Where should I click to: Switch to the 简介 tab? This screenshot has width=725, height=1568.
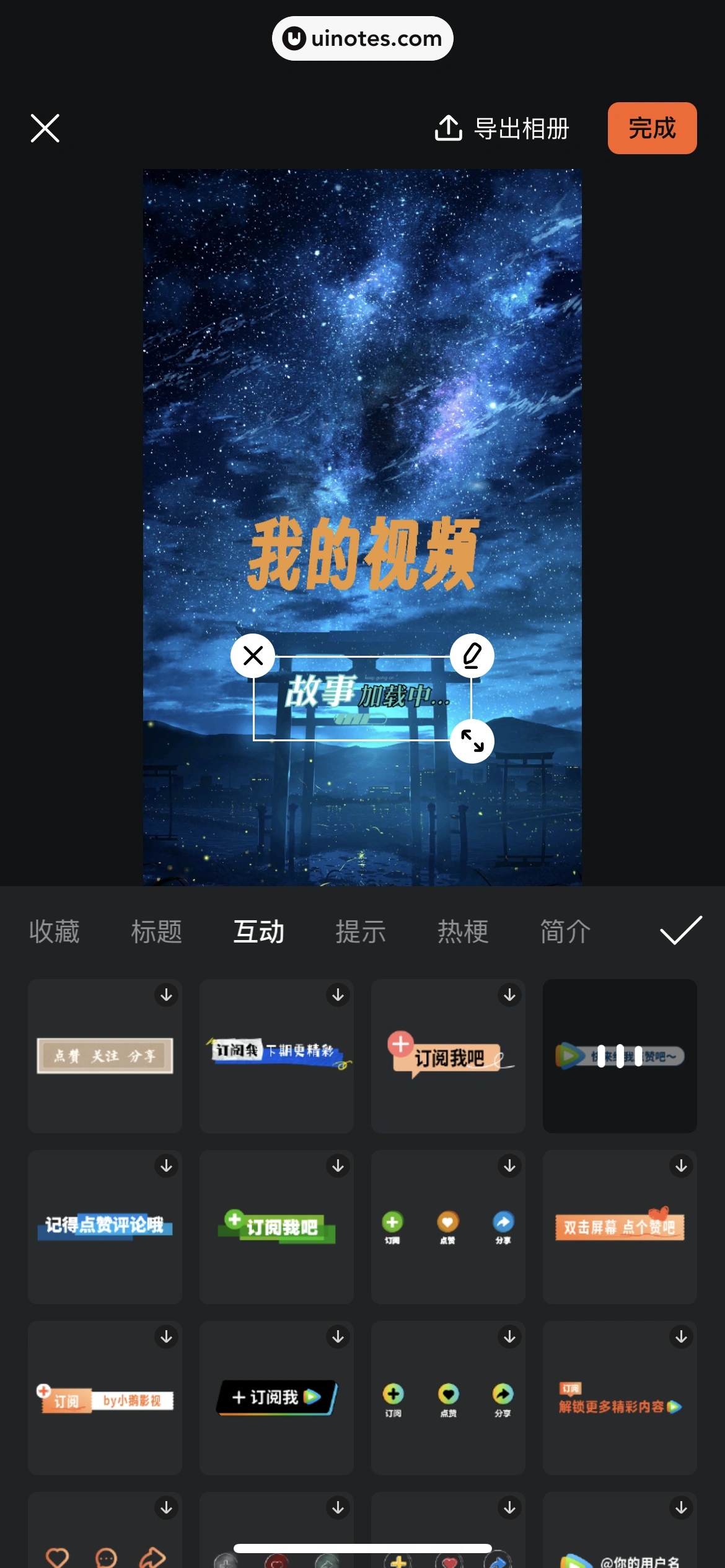[x=565, y=931]
